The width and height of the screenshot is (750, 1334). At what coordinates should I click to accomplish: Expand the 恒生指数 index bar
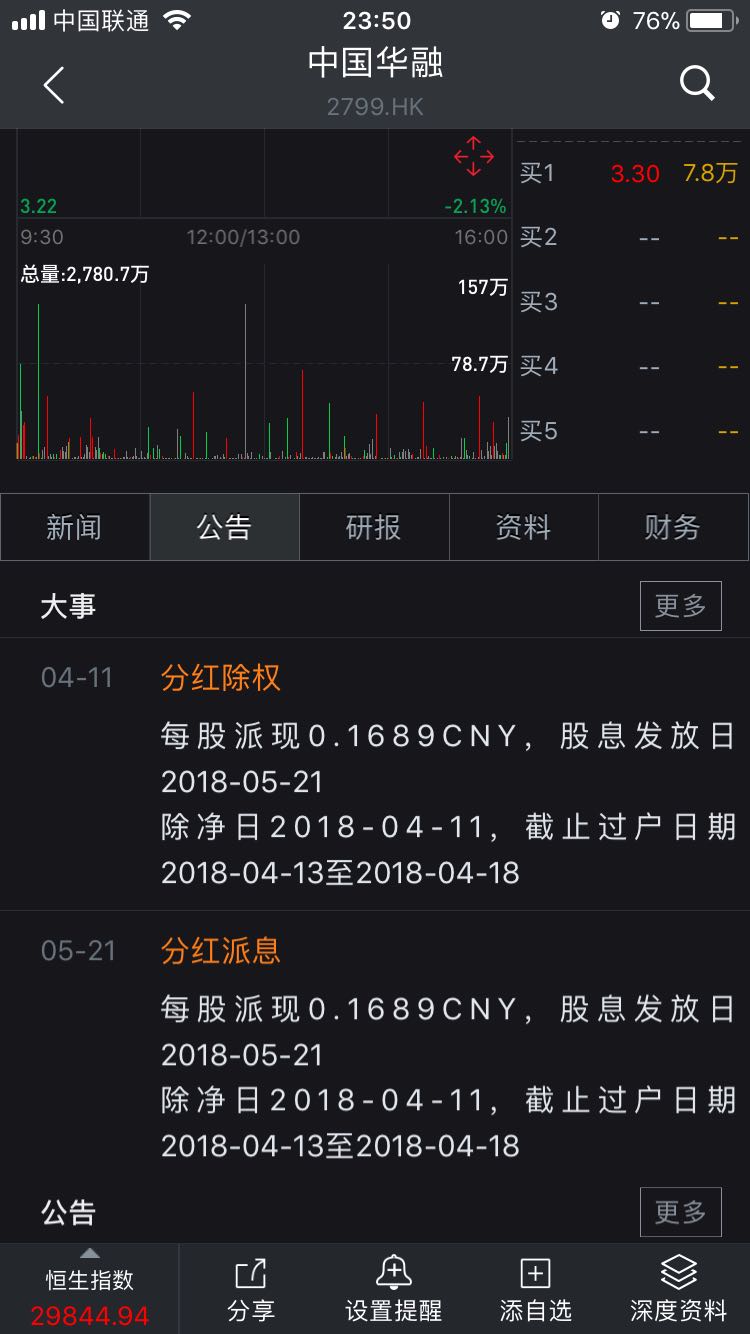click(89, 1288)
